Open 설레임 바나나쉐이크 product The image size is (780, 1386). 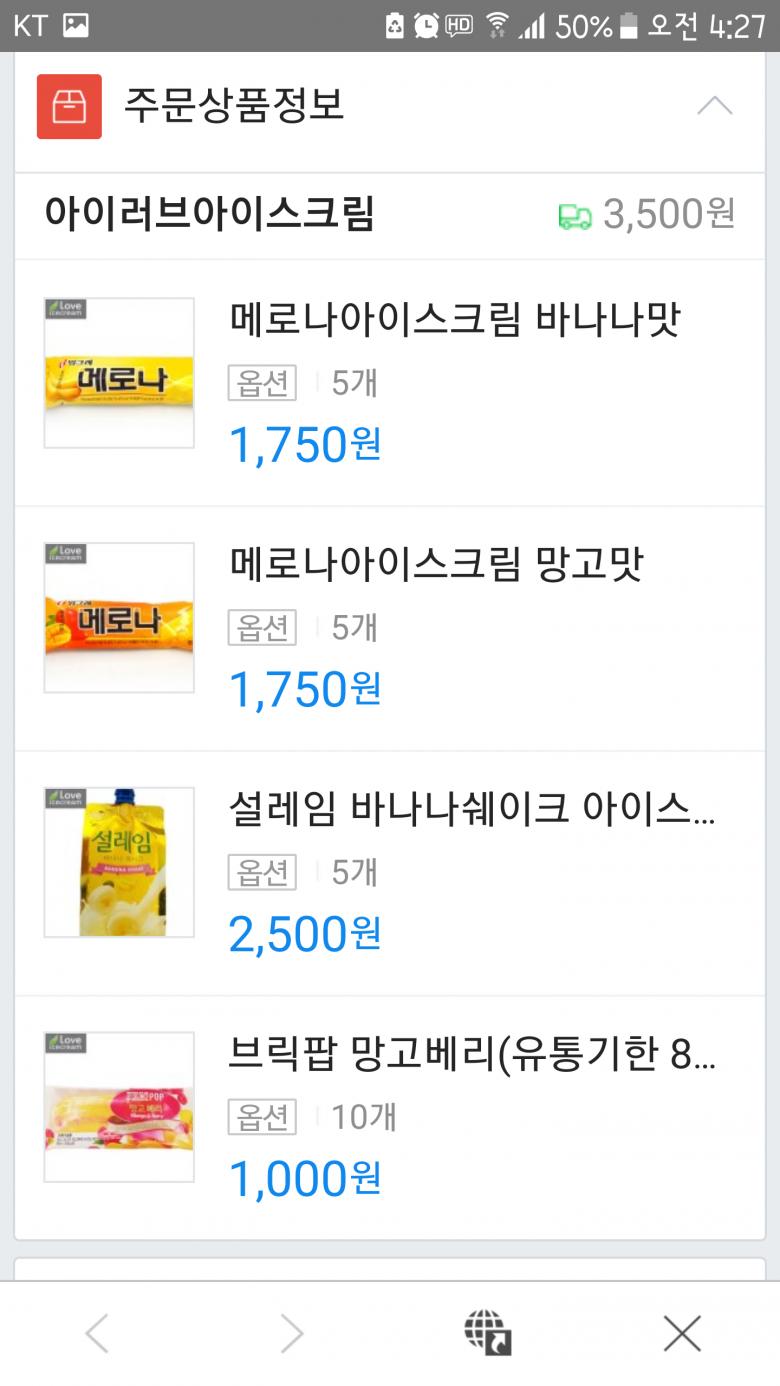(470, 809)
